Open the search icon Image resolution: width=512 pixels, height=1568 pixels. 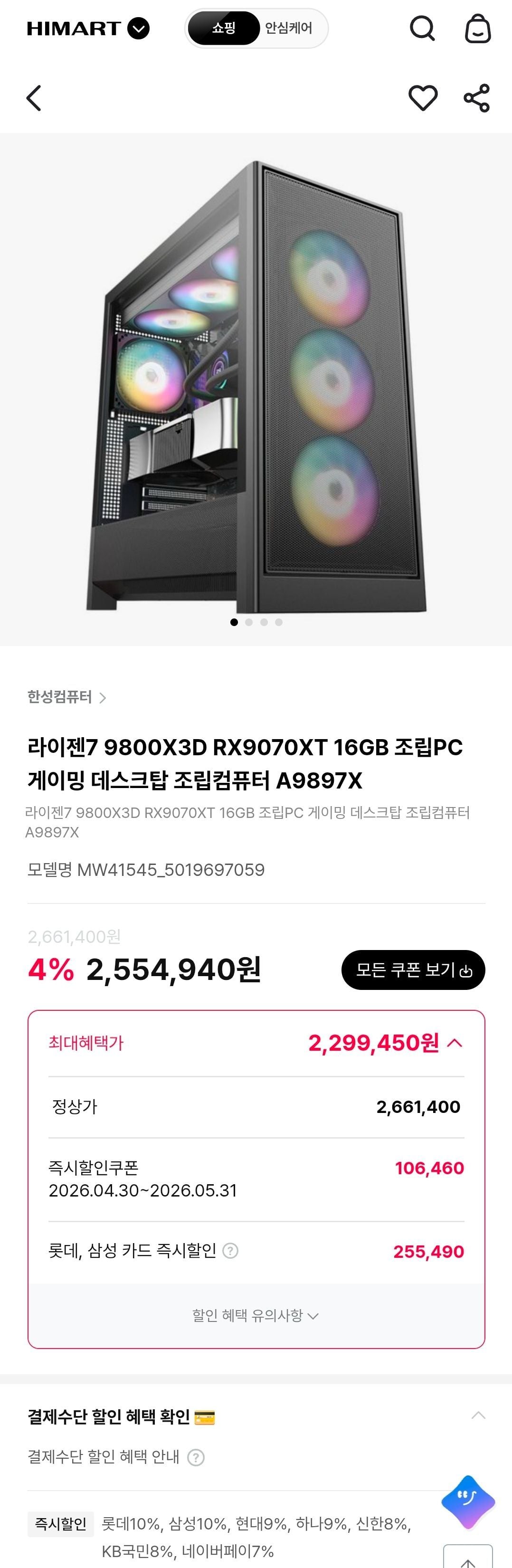[x=422, y=29]
